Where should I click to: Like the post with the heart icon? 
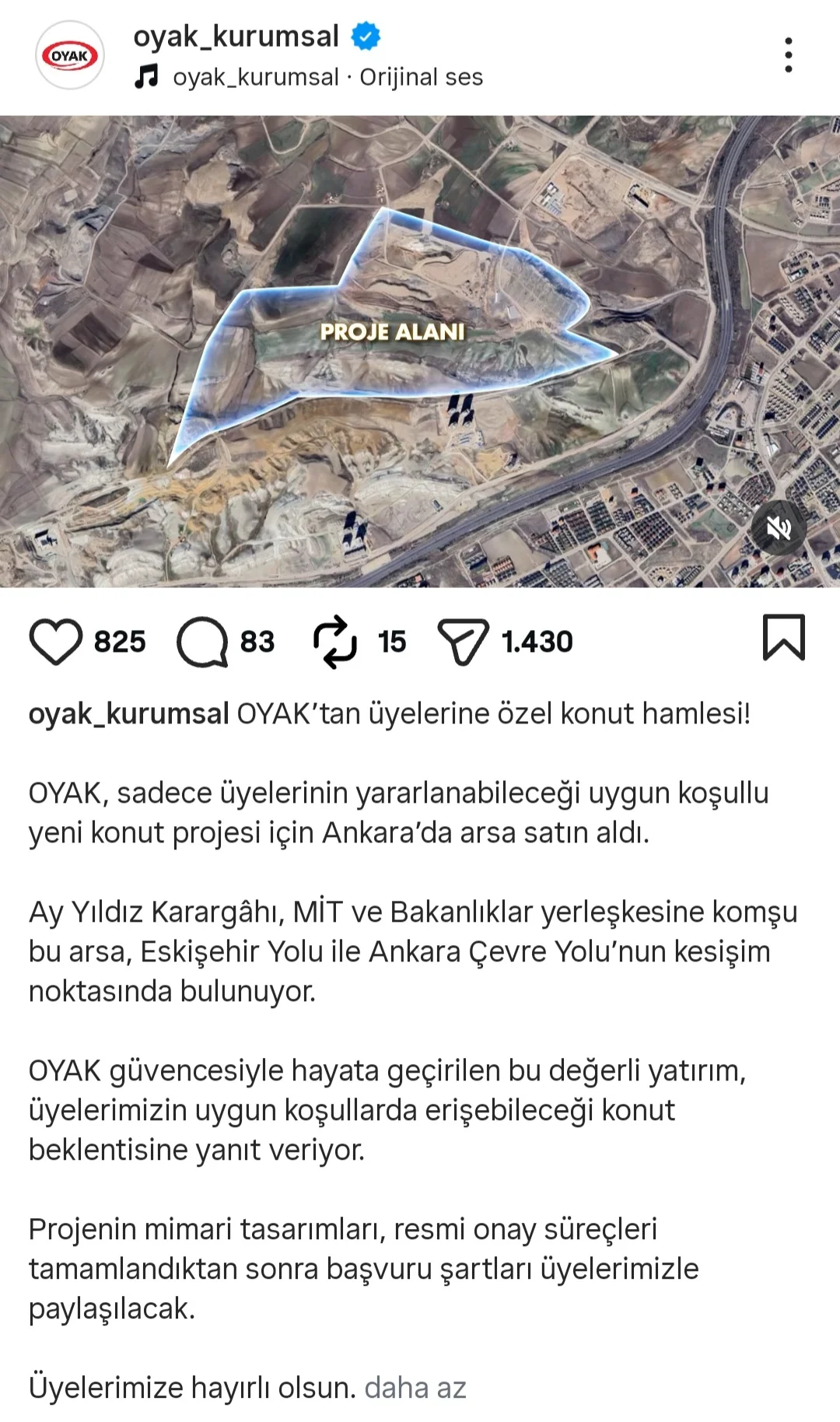[x=56, y=642]
